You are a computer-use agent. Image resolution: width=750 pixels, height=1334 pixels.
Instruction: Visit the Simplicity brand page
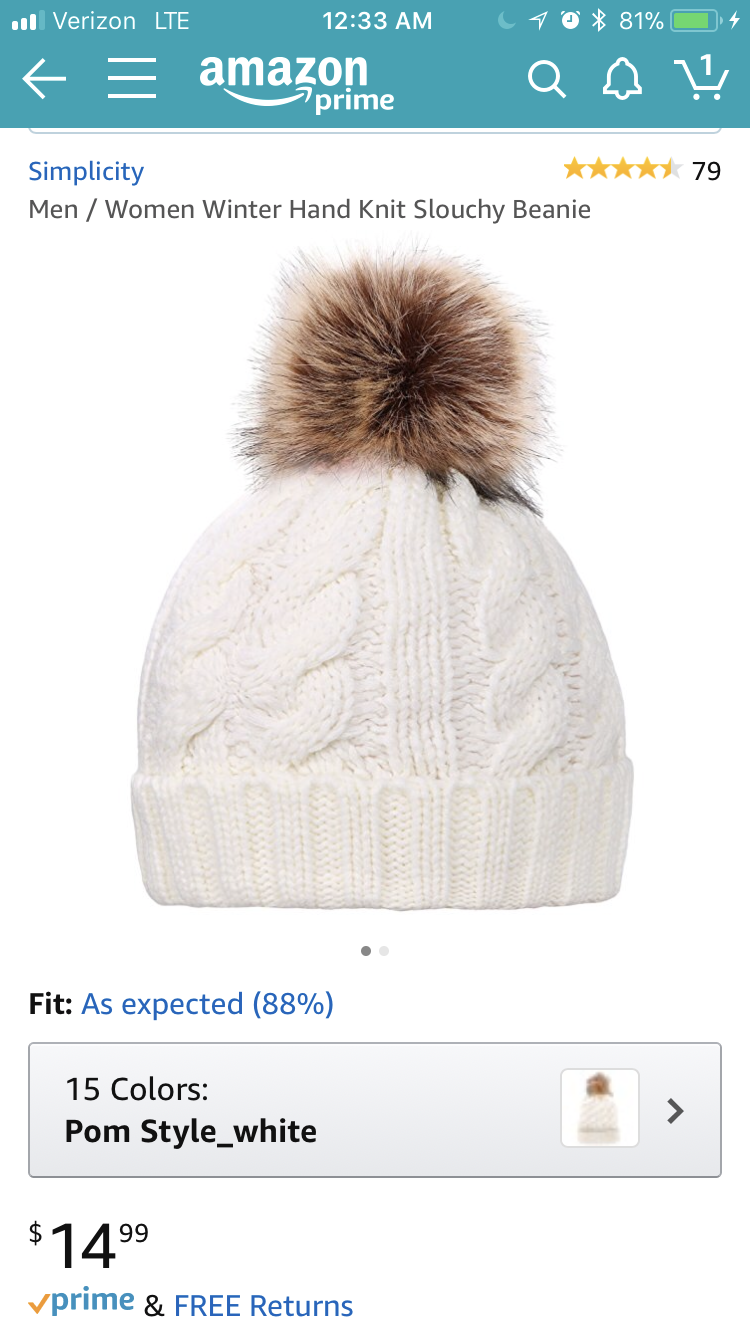(x=86, y=171)
